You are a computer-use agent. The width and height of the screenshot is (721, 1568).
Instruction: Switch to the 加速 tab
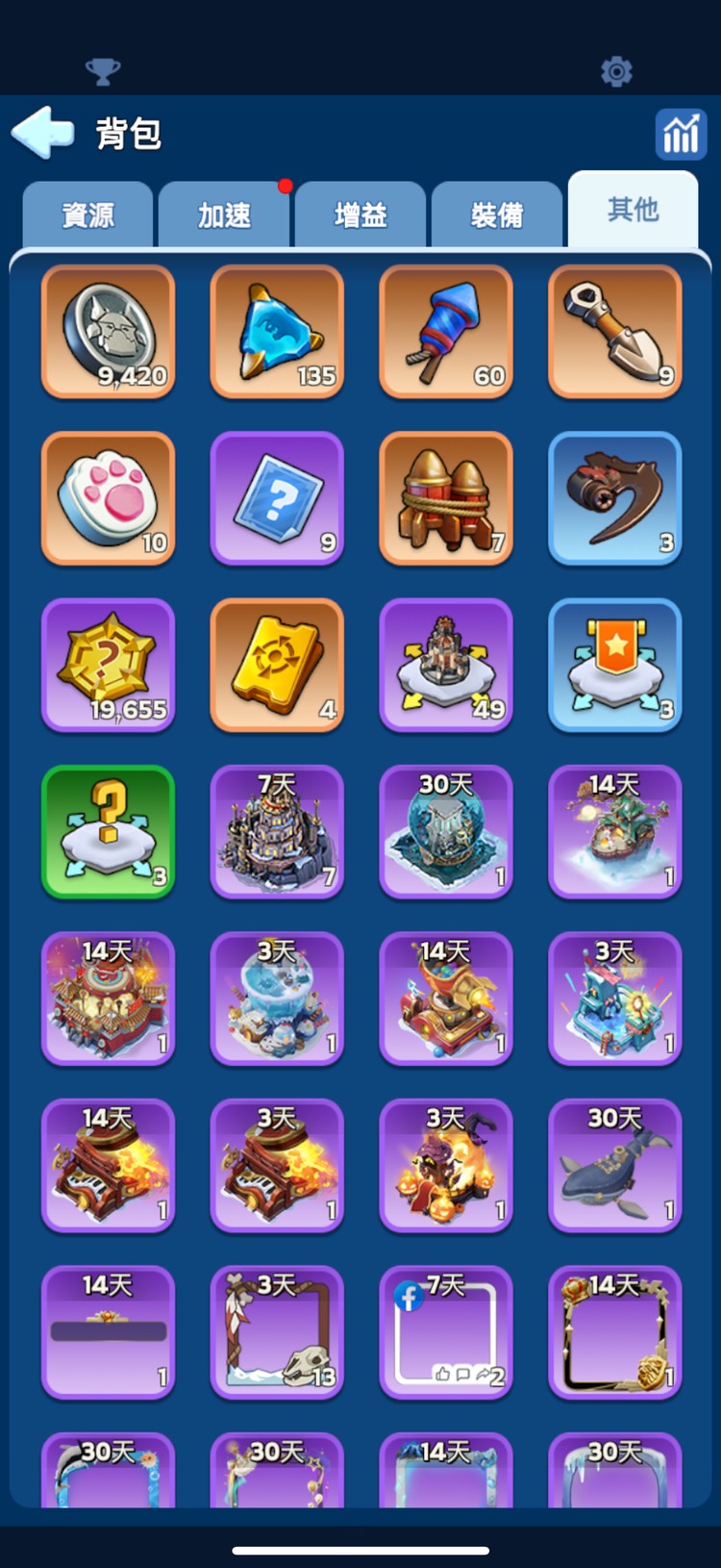(224, 215)
